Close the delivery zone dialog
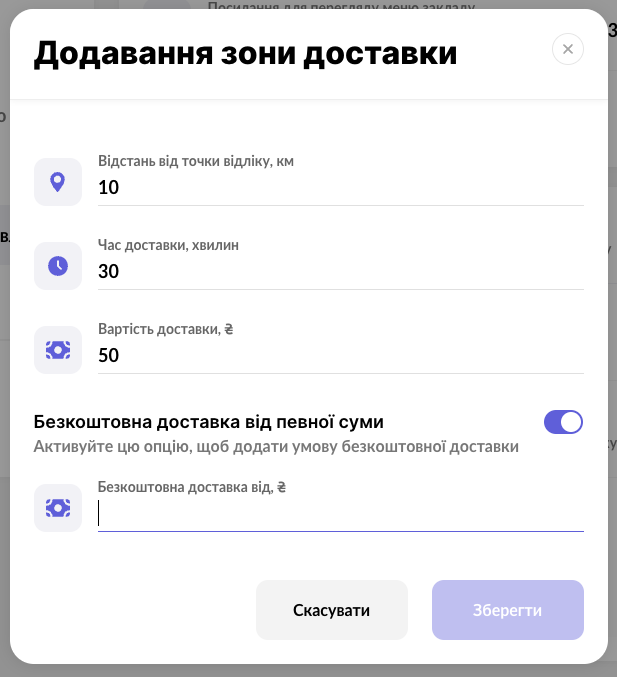Image resolution: width=617 pixels, height=677 pixels. pyautogui.click(x=567, y=49)
